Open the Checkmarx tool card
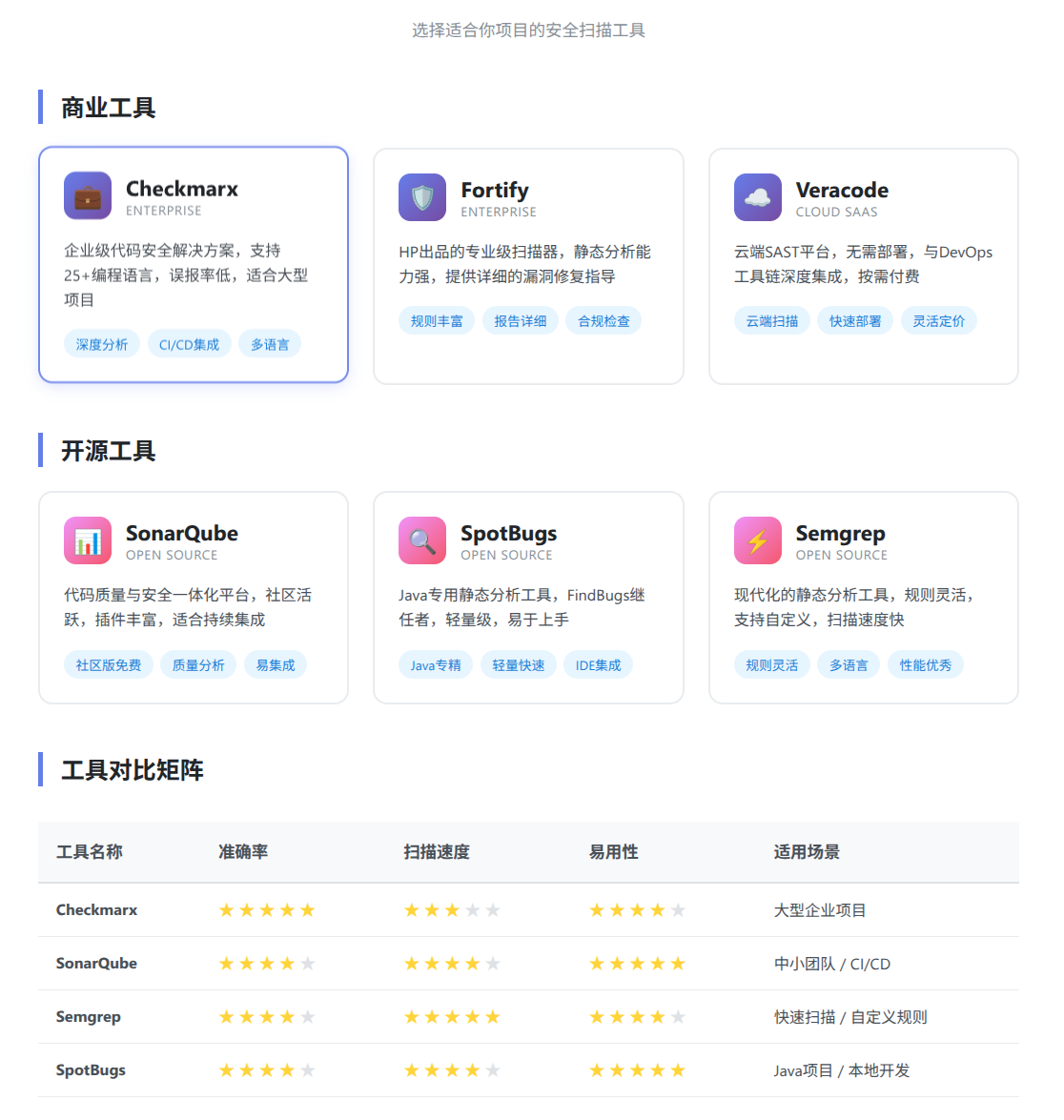Viewport: 1064px width, 1120px height. 194,264
